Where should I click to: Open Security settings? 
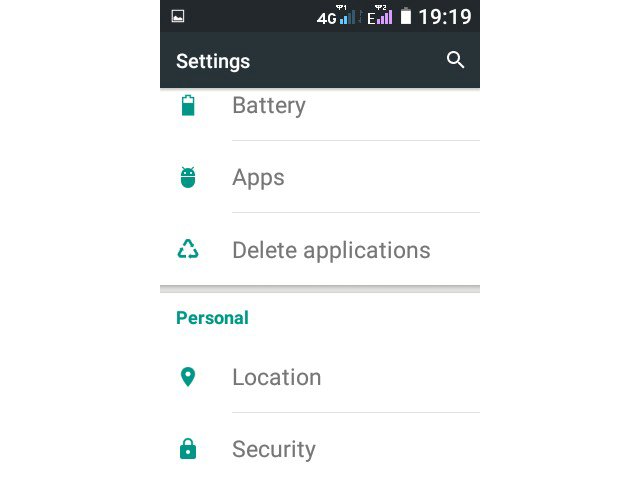tap(273, 449)
